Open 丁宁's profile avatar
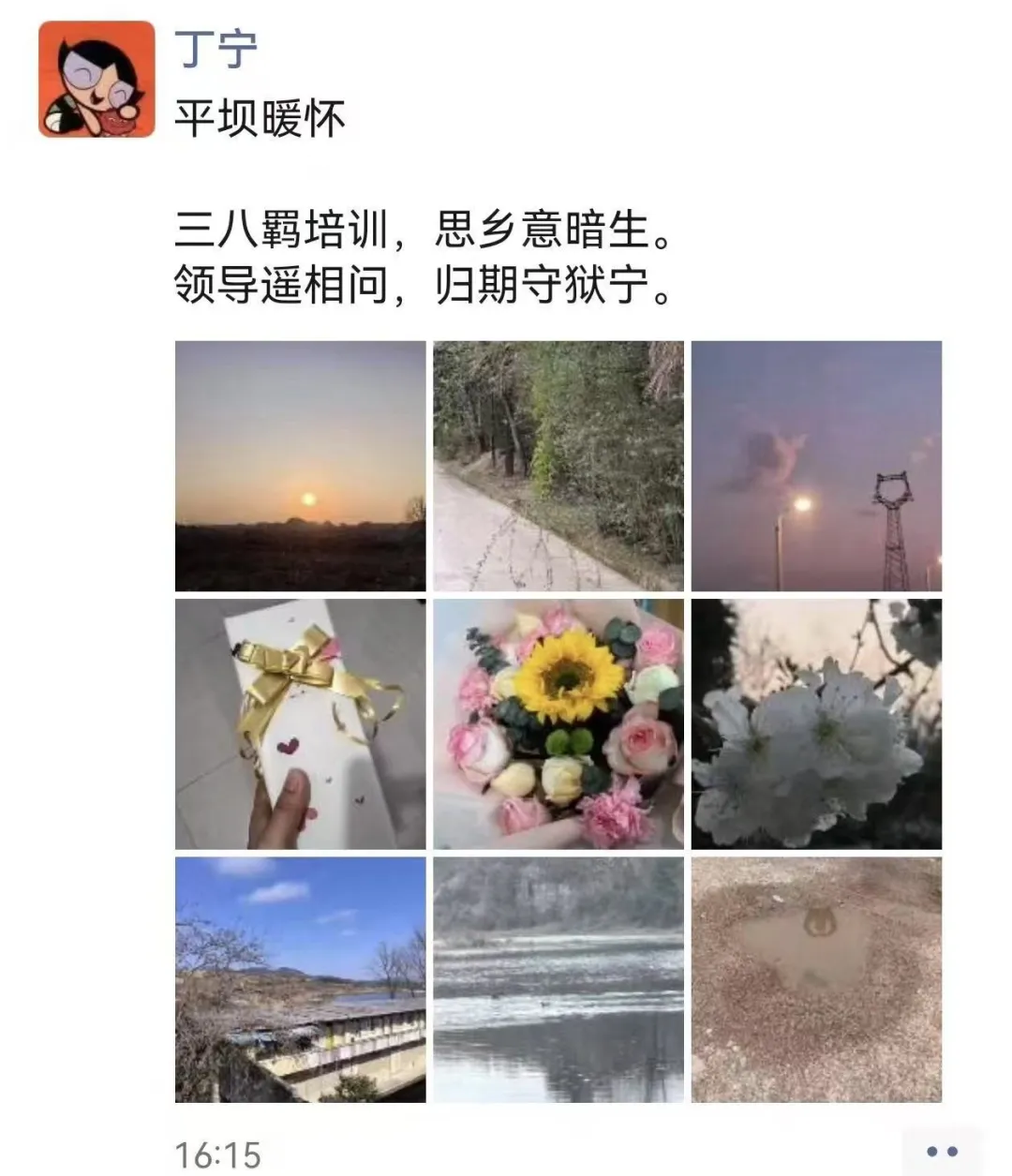 (x=97, y=80)
